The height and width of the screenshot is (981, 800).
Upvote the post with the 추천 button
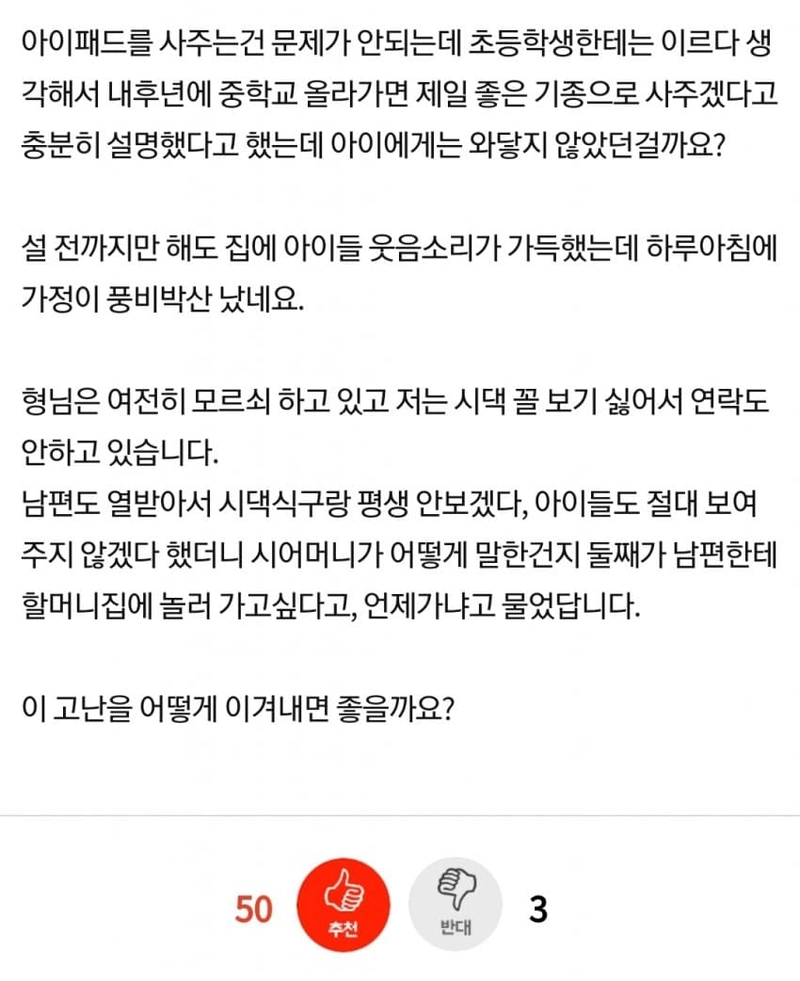point(343,908)
